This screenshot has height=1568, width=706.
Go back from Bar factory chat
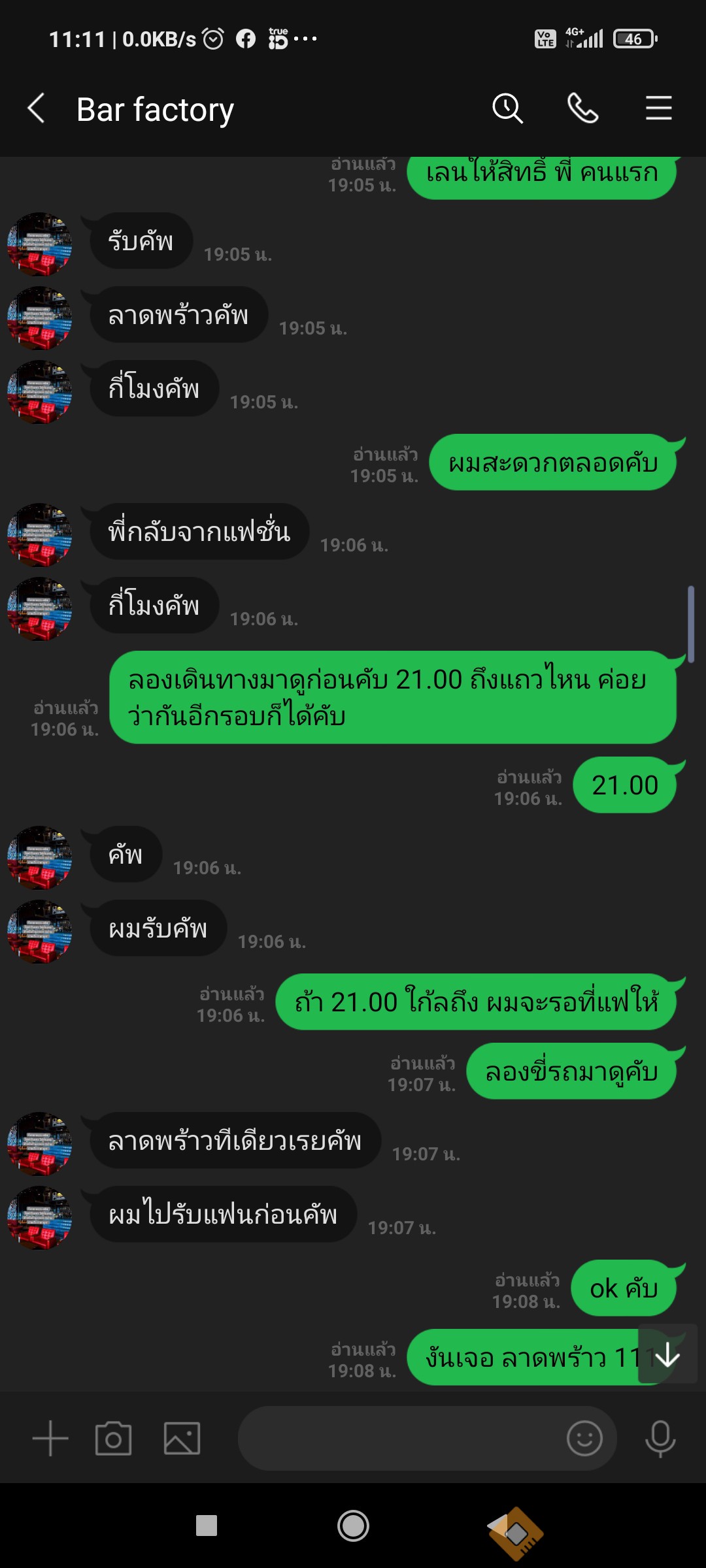[x=37, y=108]
